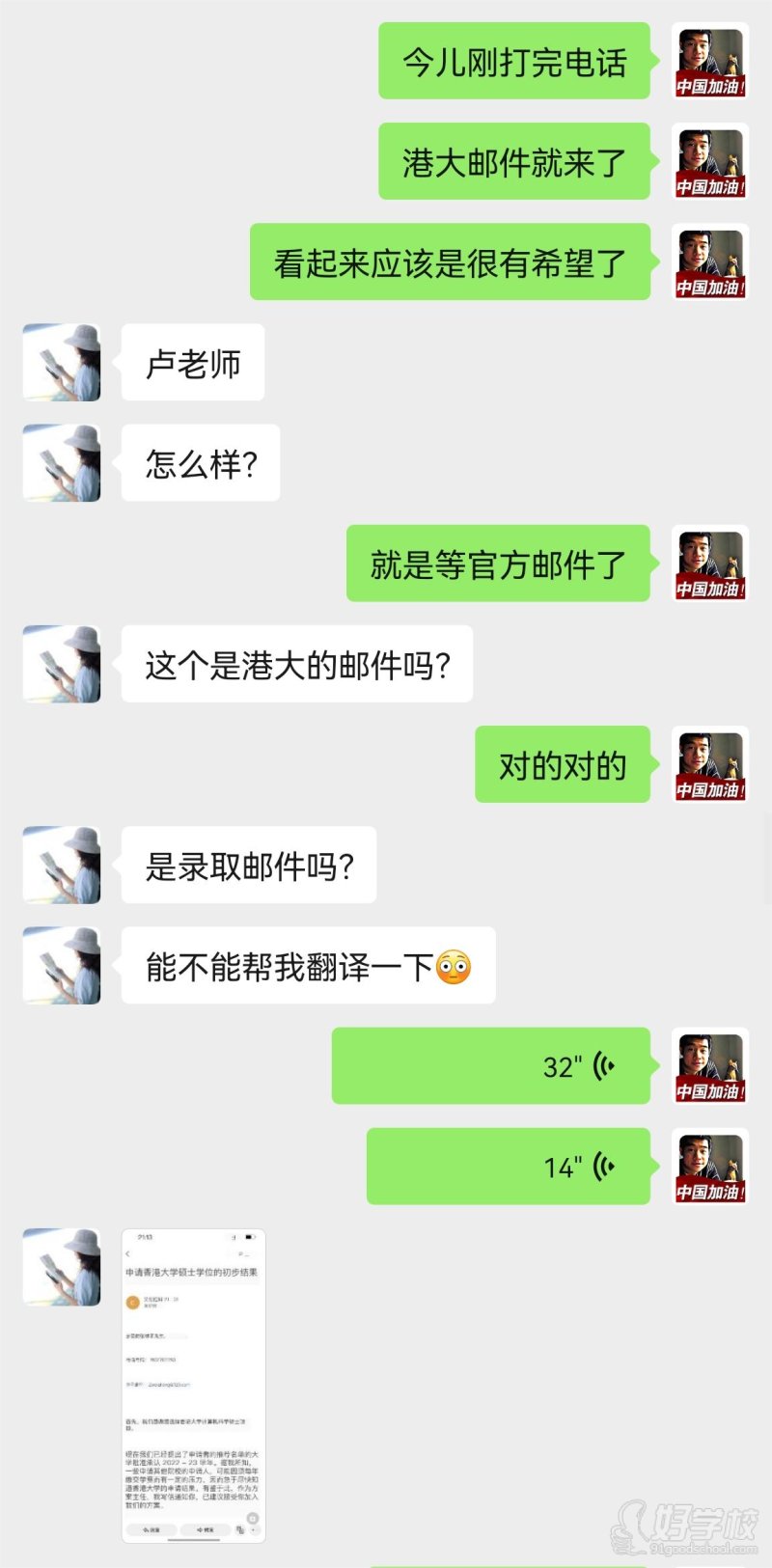Tap the back chevron inside the email screenshot
The width and height of the screenshot is (772, 1568).
(127, 1253)
